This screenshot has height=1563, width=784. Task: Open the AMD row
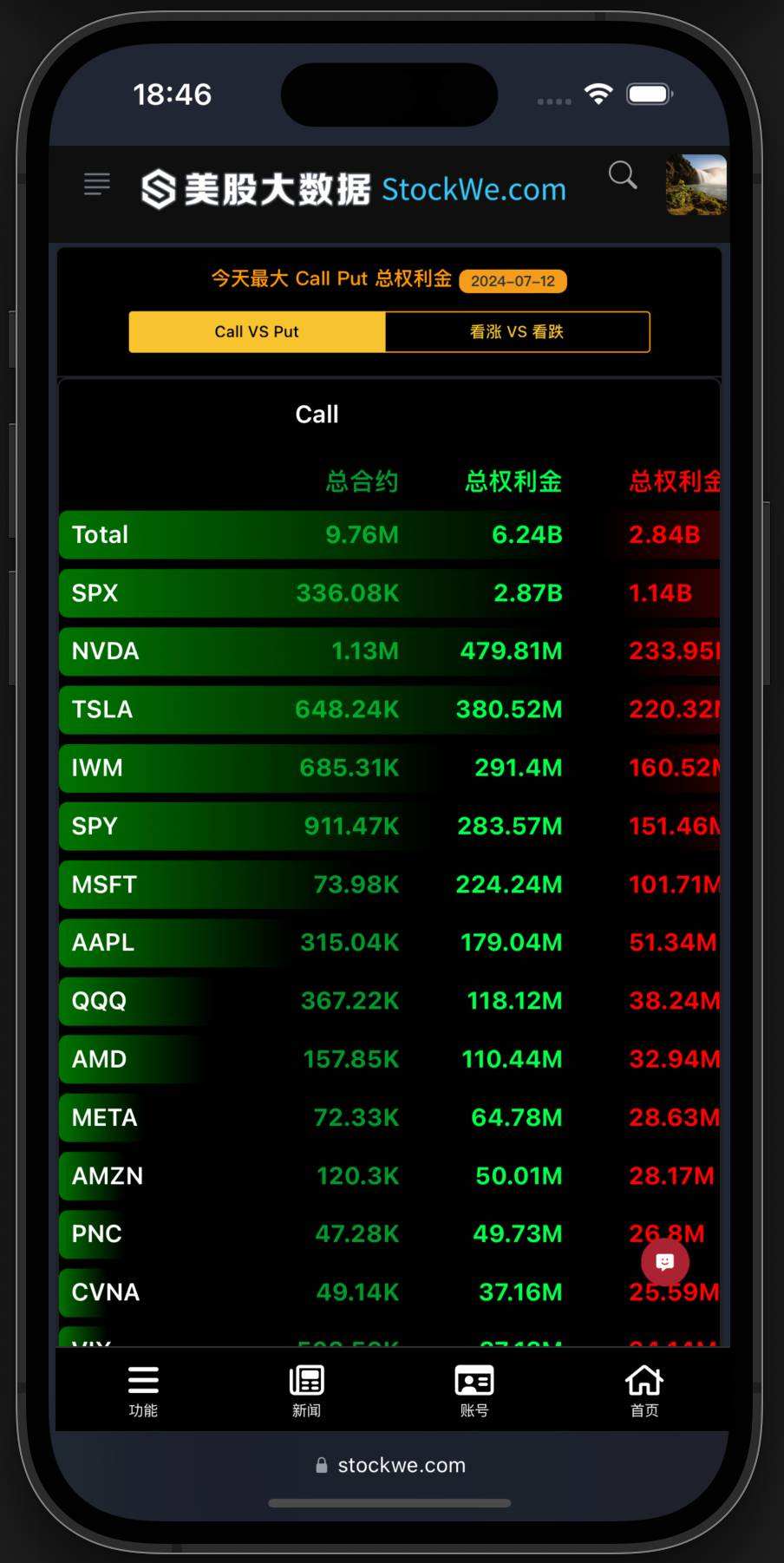point(389,1059)
